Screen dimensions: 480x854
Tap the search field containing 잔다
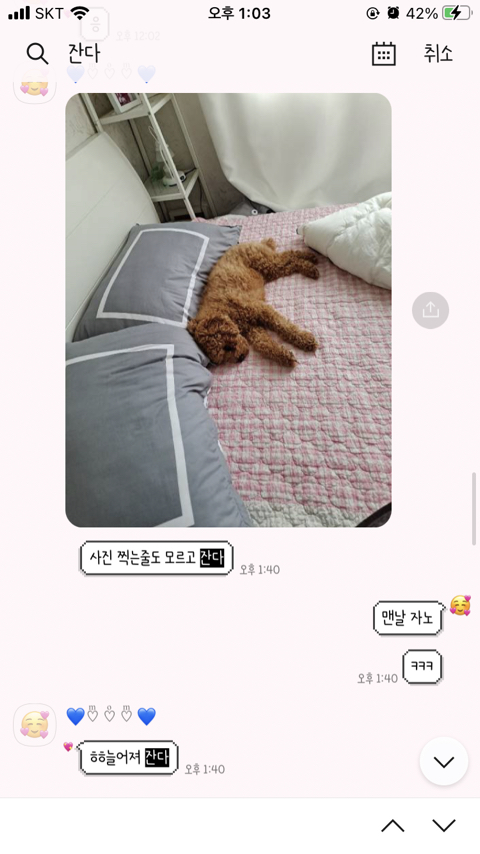(x=212, y=53)
